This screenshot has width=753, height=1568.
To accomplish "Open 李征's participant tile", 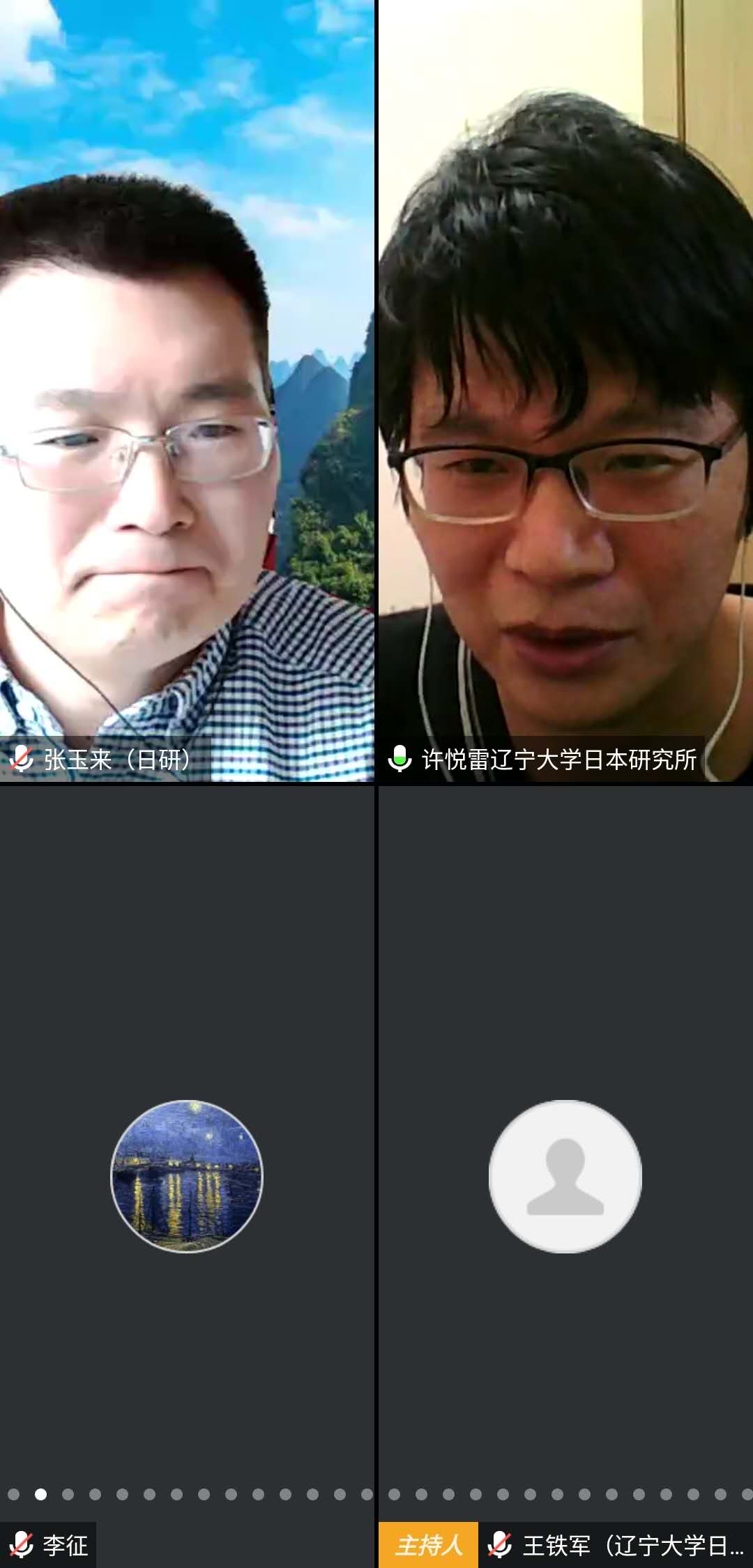I will tap(187, 1176).
